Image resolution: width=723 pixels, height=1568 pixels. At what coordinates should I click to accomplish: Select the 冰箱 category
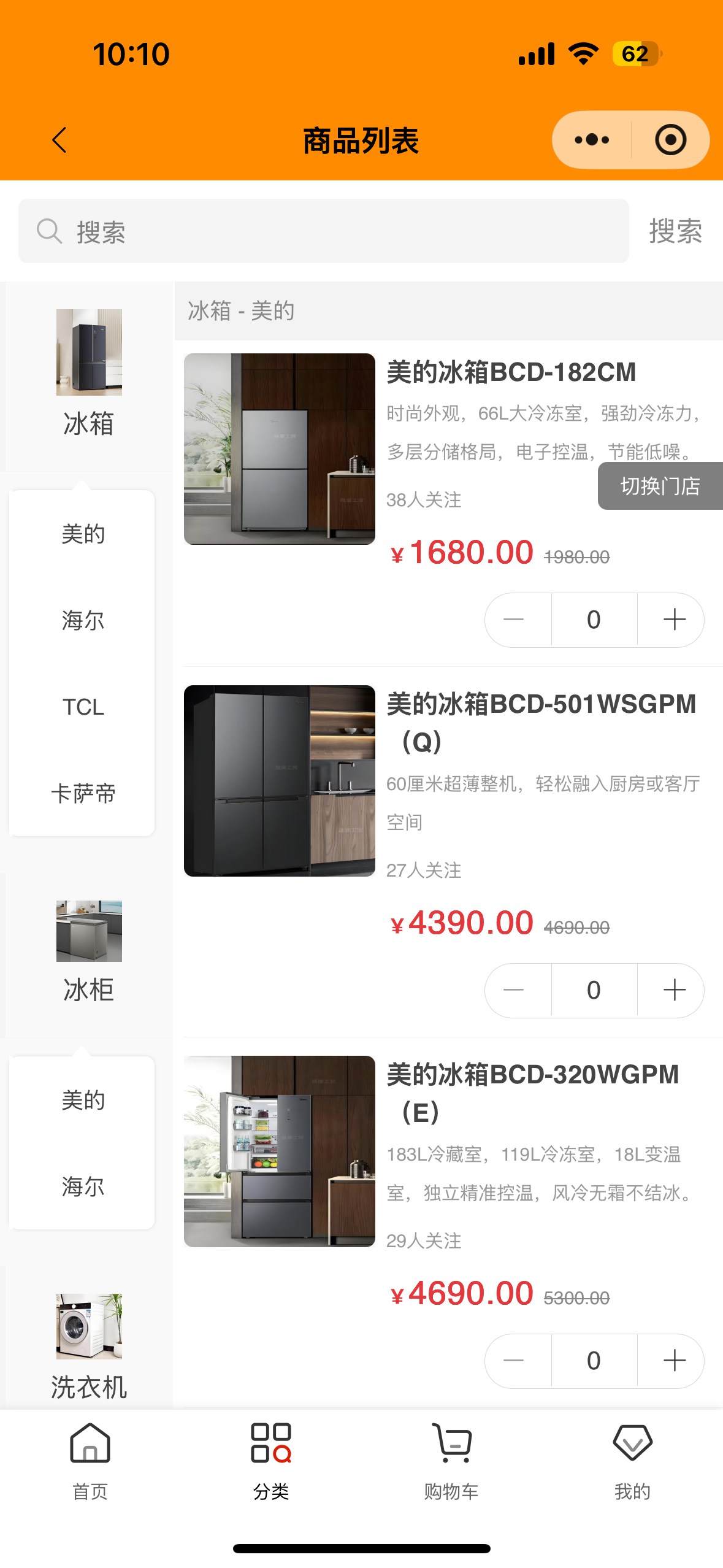tap(89, 374)
